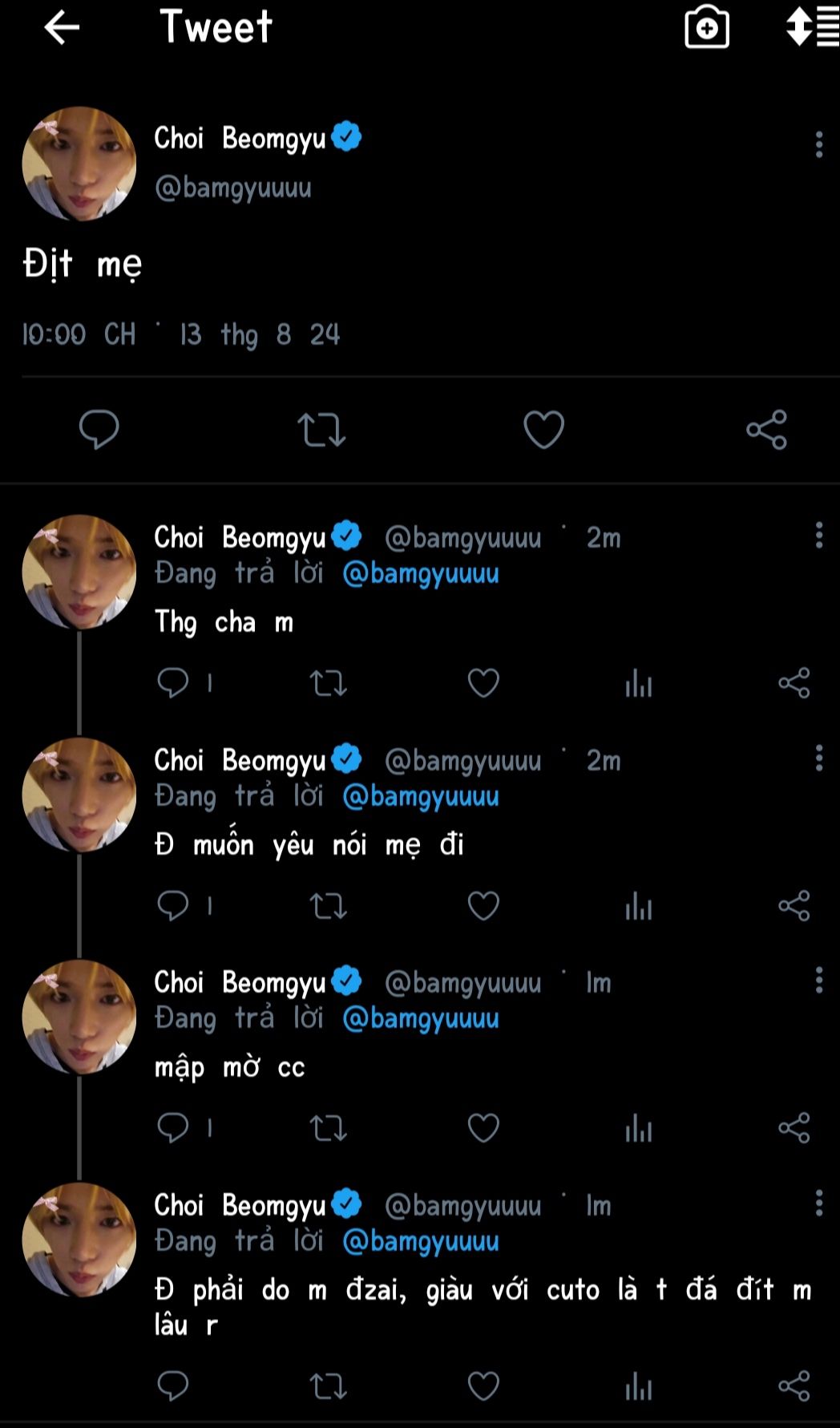Like the reply "mập mờ cc"
The height and width of the screenshot is (1428, 840).
pyautogui.click(x=483, y=1128)
